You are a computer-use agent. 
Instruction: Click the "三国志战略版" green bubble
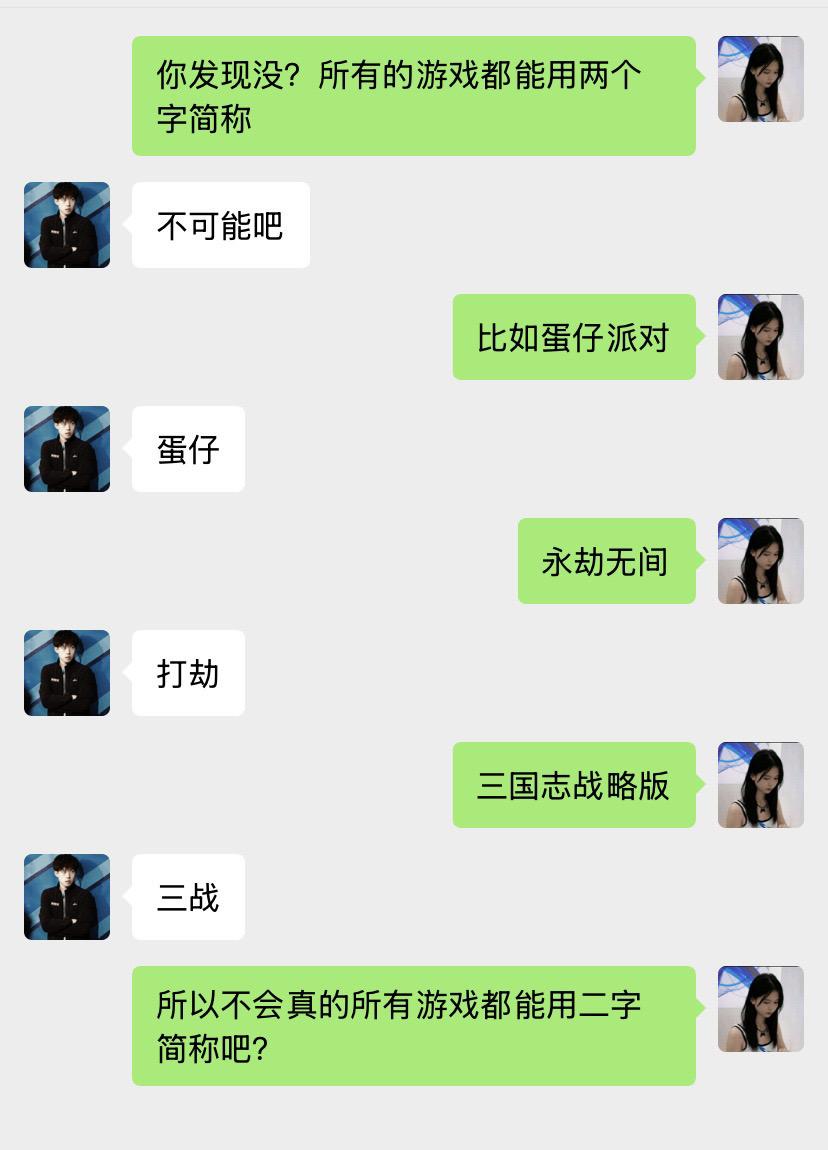[x=574, y=785]
